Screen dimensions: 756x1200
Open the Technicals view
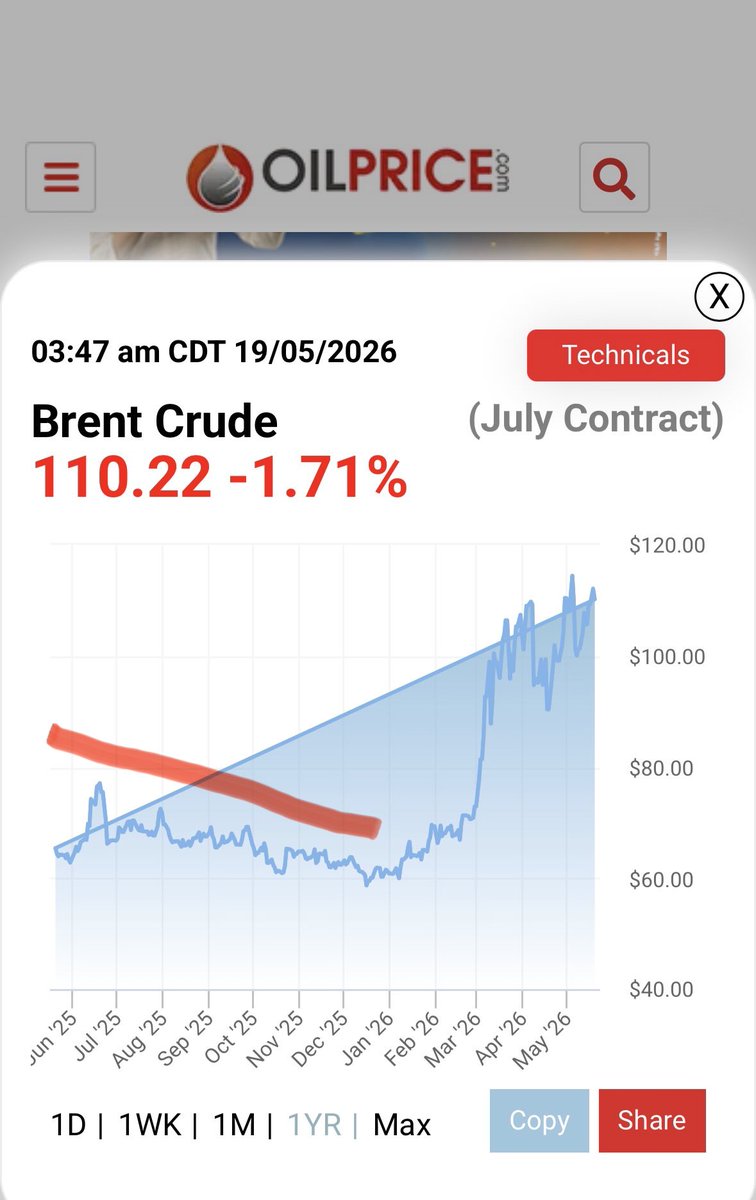point(626,355)
